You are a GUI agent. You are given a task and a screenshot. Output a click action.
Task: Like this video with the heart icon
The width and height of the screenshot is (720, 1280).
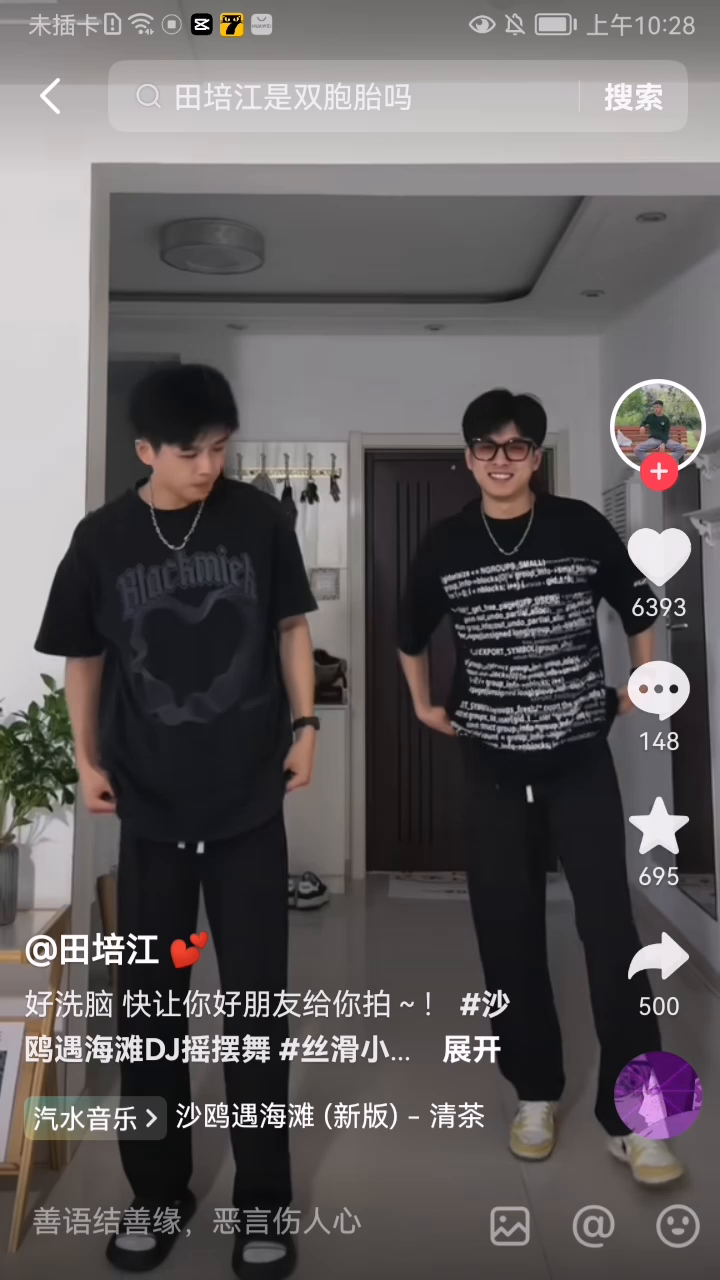pyautogui.click(x=658, y=557)
